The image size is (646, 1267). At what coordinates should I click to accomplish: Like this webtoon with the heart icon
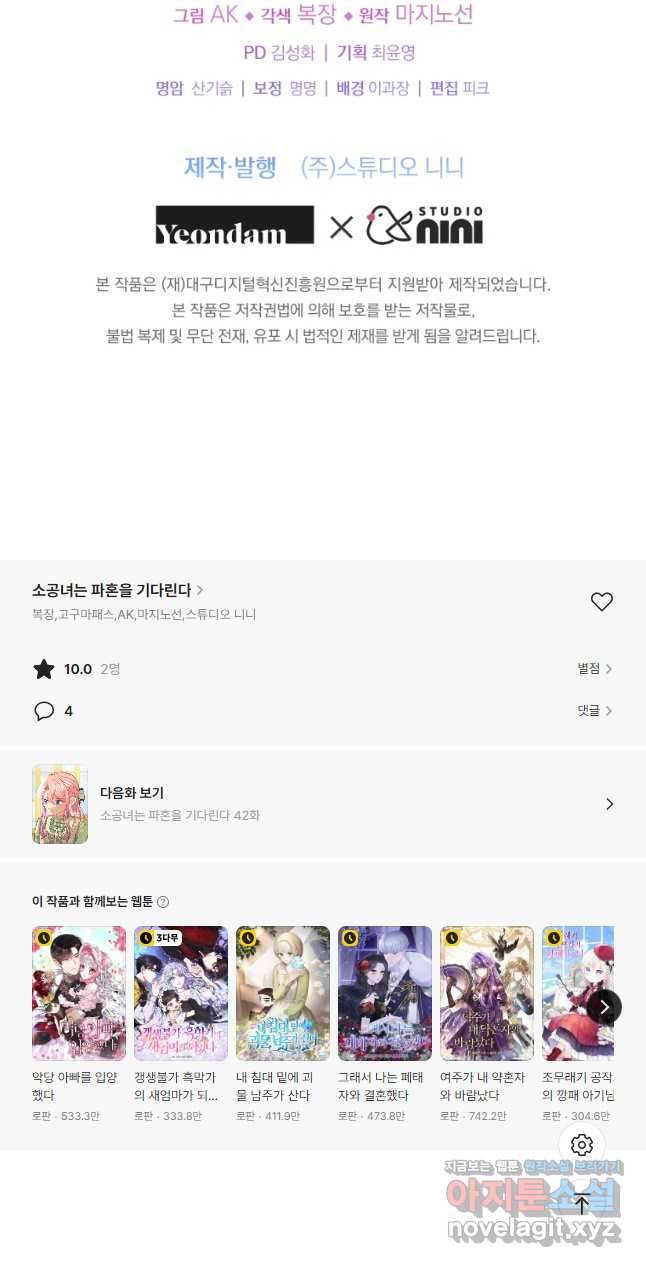click(601, 602)
